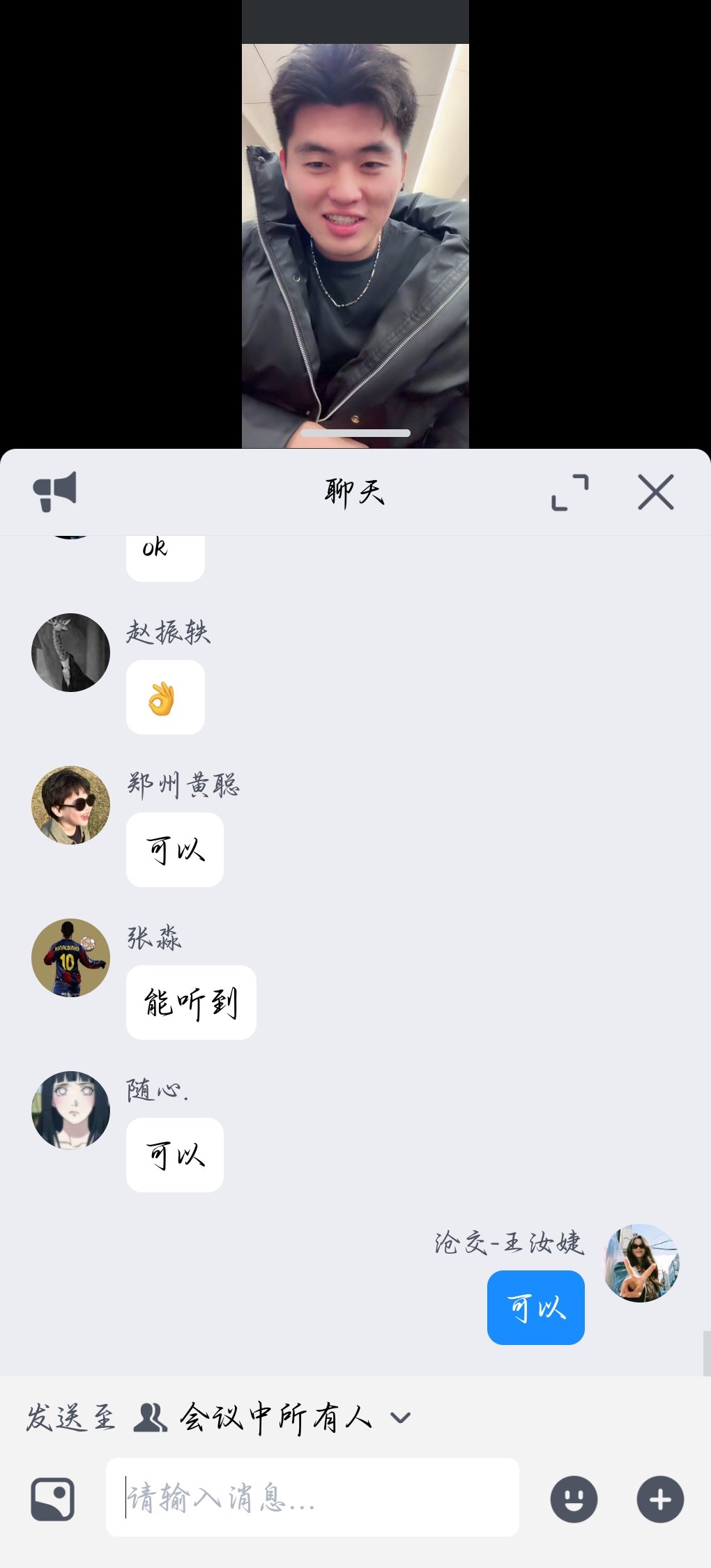Select the 聊天 tab title

355,492
